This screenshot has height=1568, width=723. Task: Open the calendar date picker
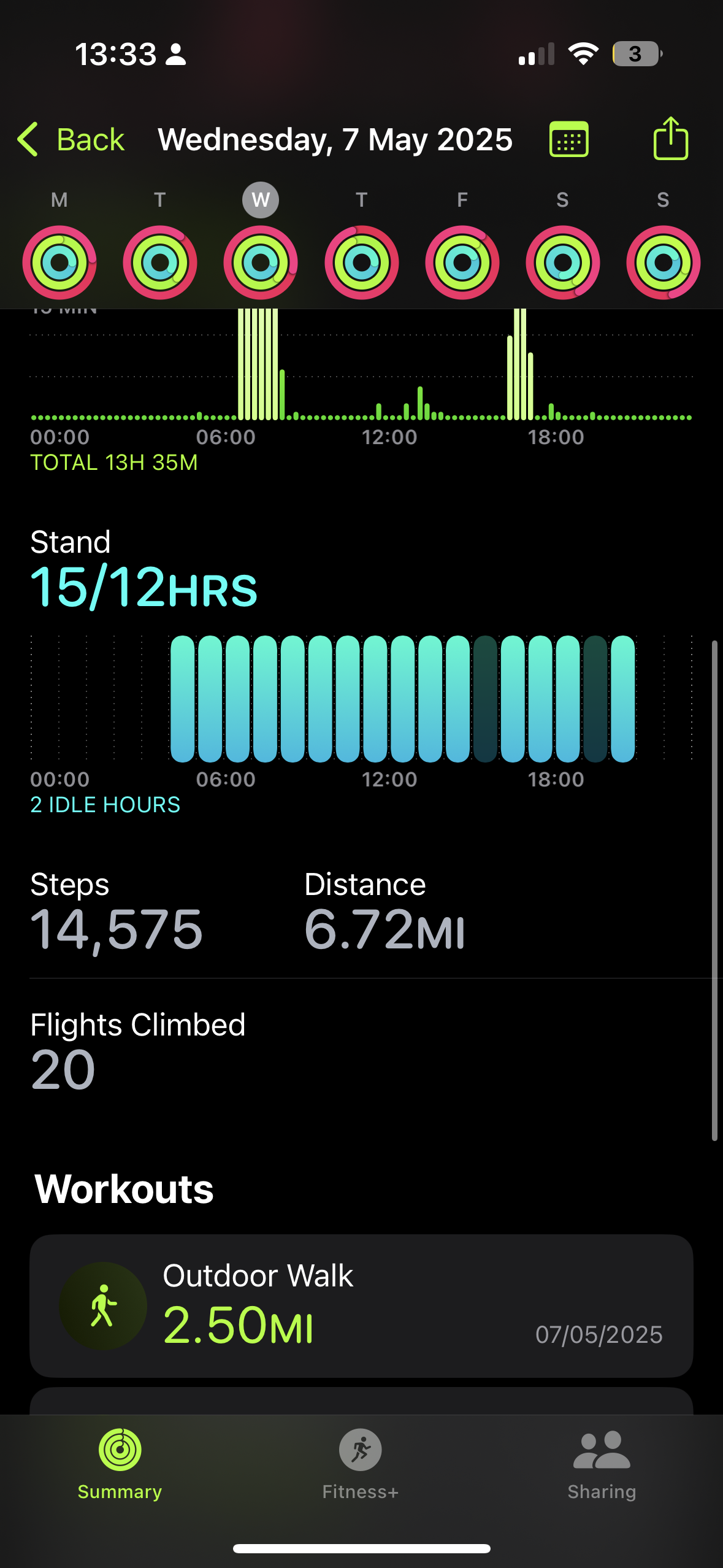[569, 140]
